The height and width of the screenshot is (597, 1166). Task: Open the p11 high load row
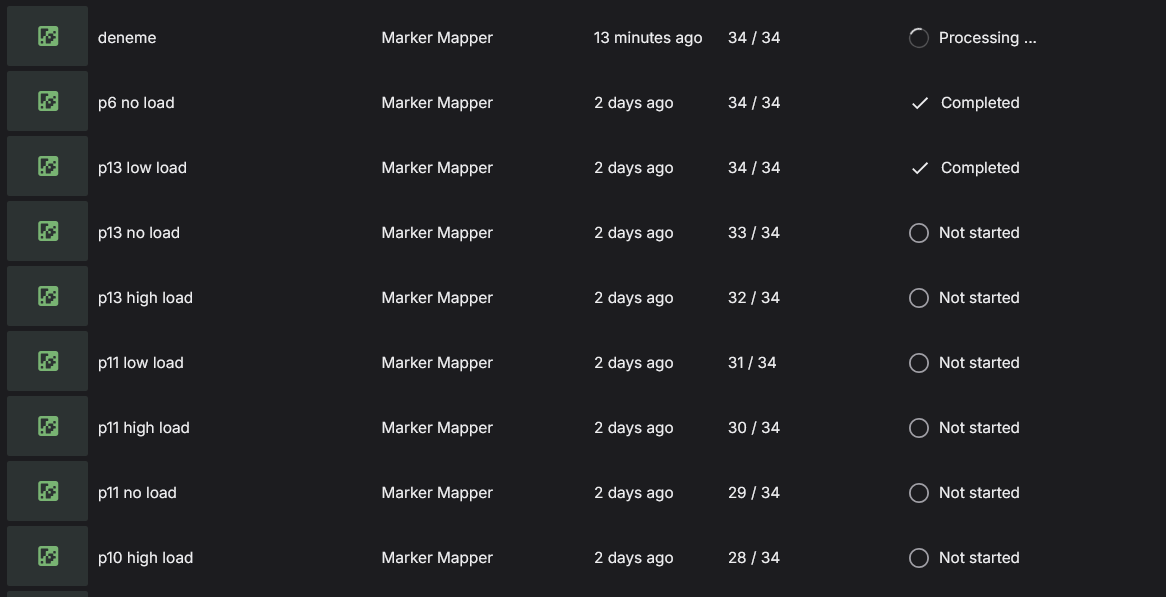click(x=144, y=428)
